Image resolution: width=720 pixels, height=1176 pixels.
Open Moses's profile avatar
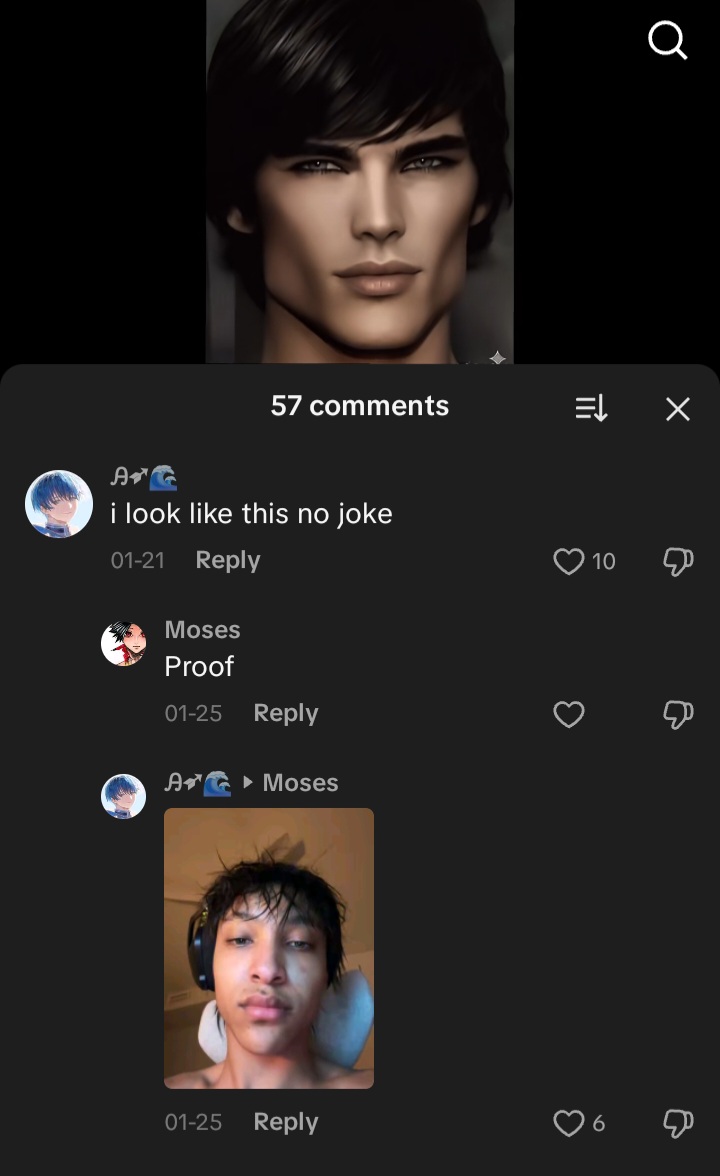tap(124, 643)
